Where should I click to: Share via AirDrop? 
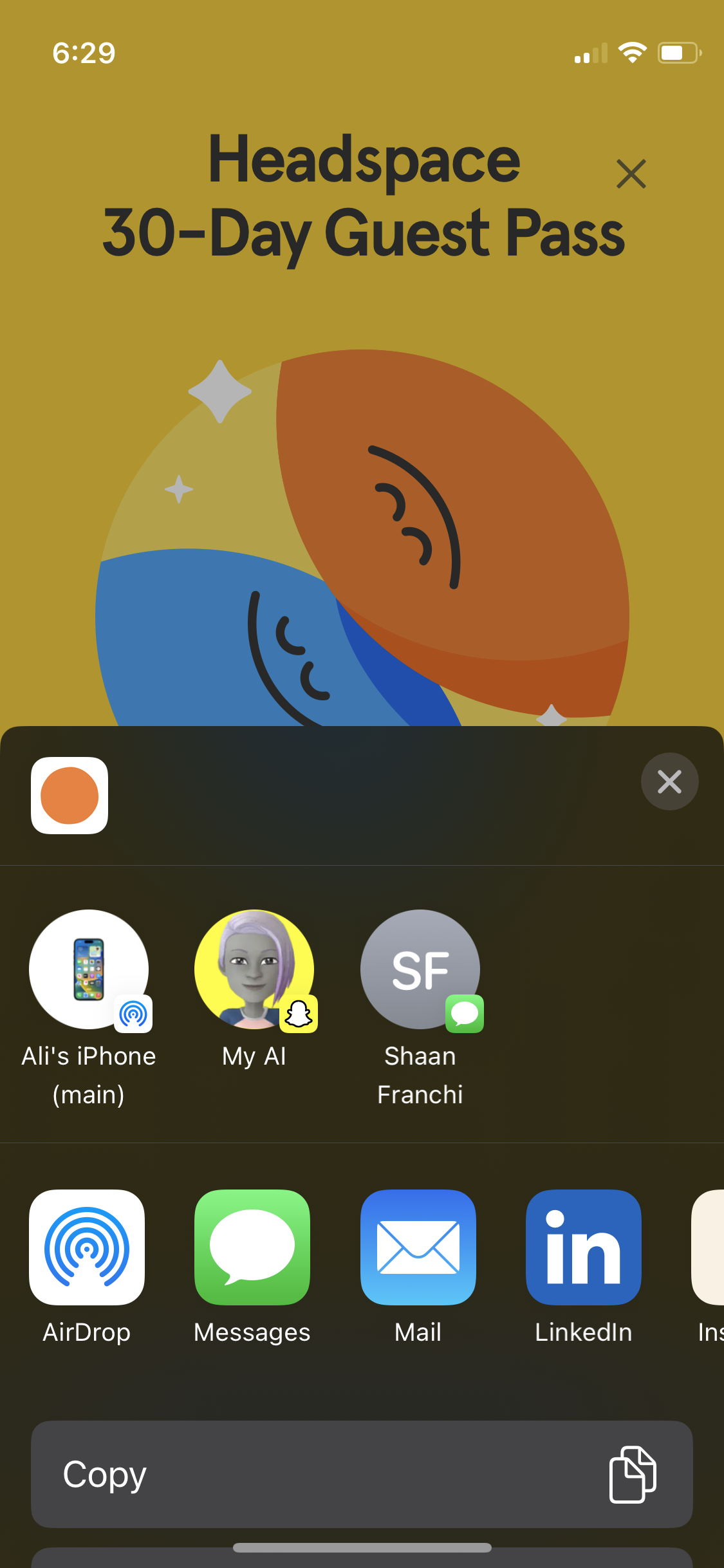pos(88,1247)
